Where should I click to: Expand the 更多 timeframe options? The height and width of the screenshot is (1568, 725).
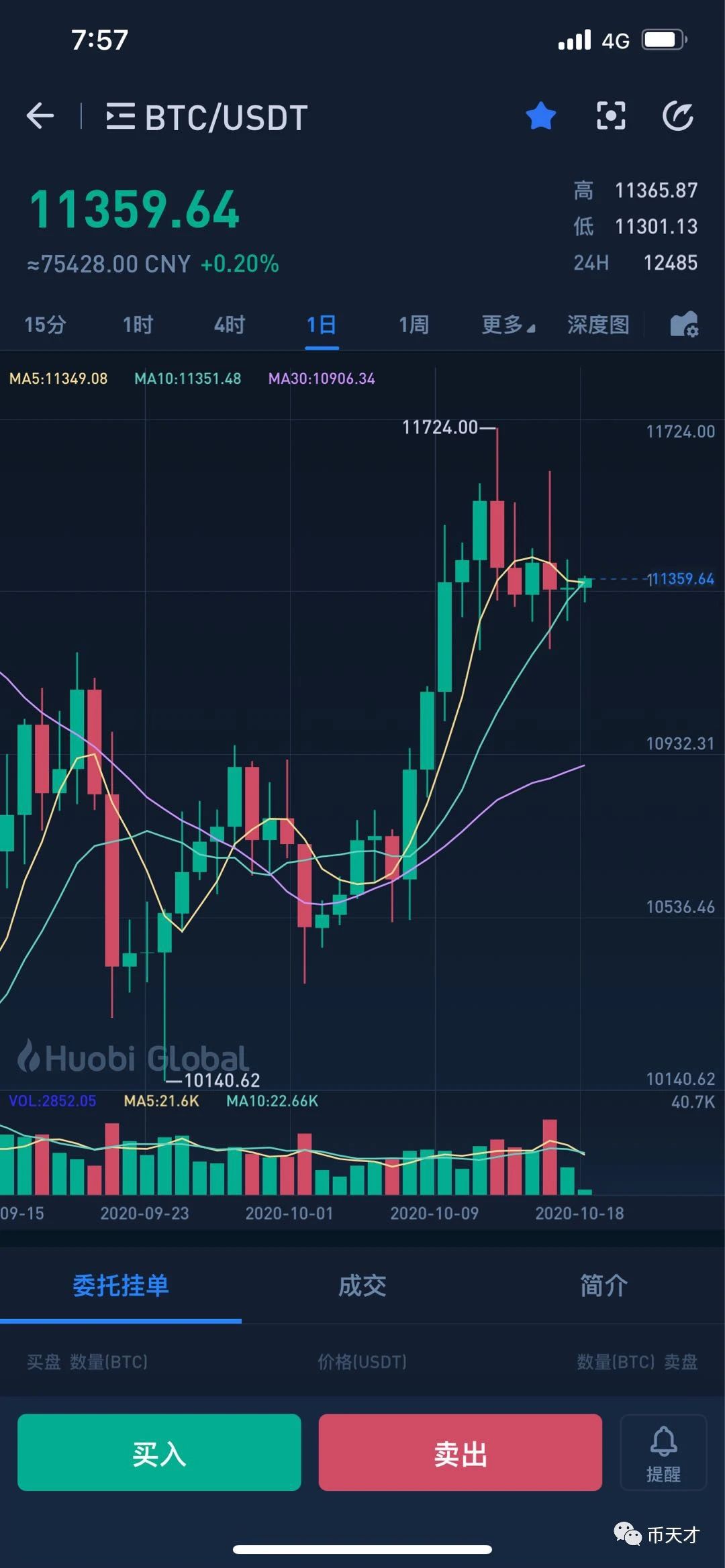coord(508,325)
